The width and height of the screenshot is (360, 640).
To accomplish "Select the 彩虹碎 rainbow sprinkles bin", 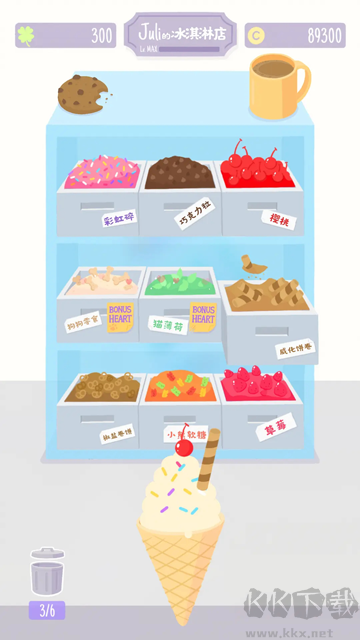I will pyautogui.click(x=99, y=196).
